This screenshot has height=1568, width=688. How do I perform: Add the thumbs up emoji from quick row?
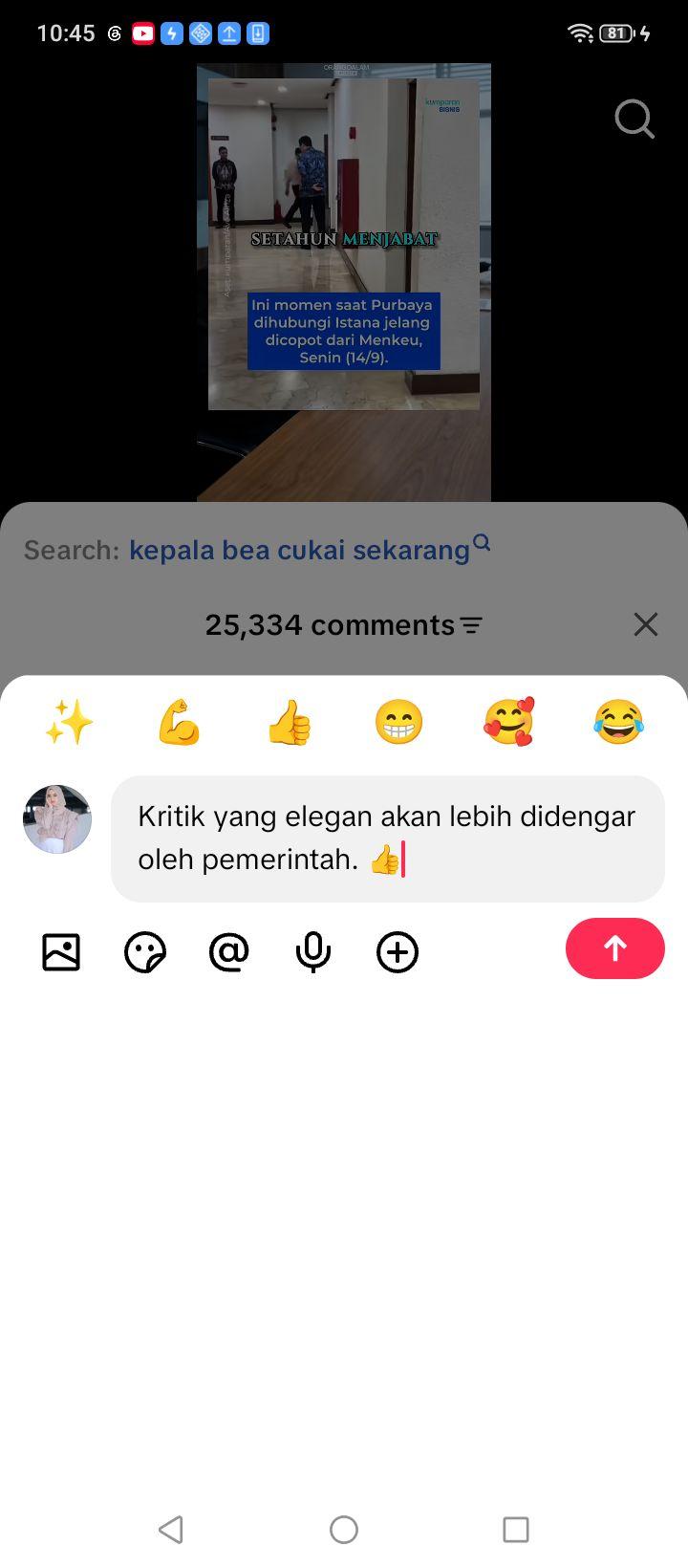pyautogui.click(x=290, y=722)
